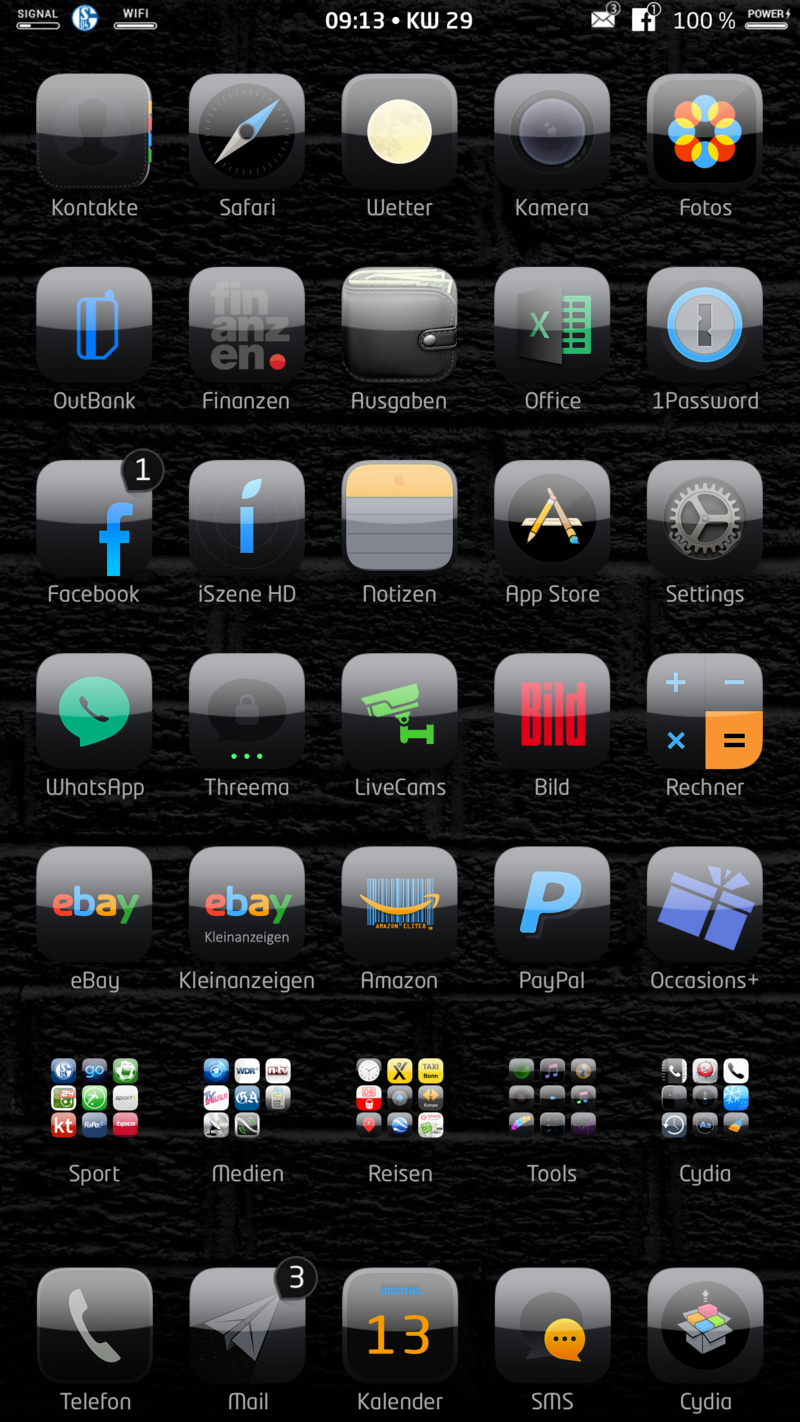Screen dimensions: 800x1422
Task: Launch the App Store
Action: pos(552,518)
